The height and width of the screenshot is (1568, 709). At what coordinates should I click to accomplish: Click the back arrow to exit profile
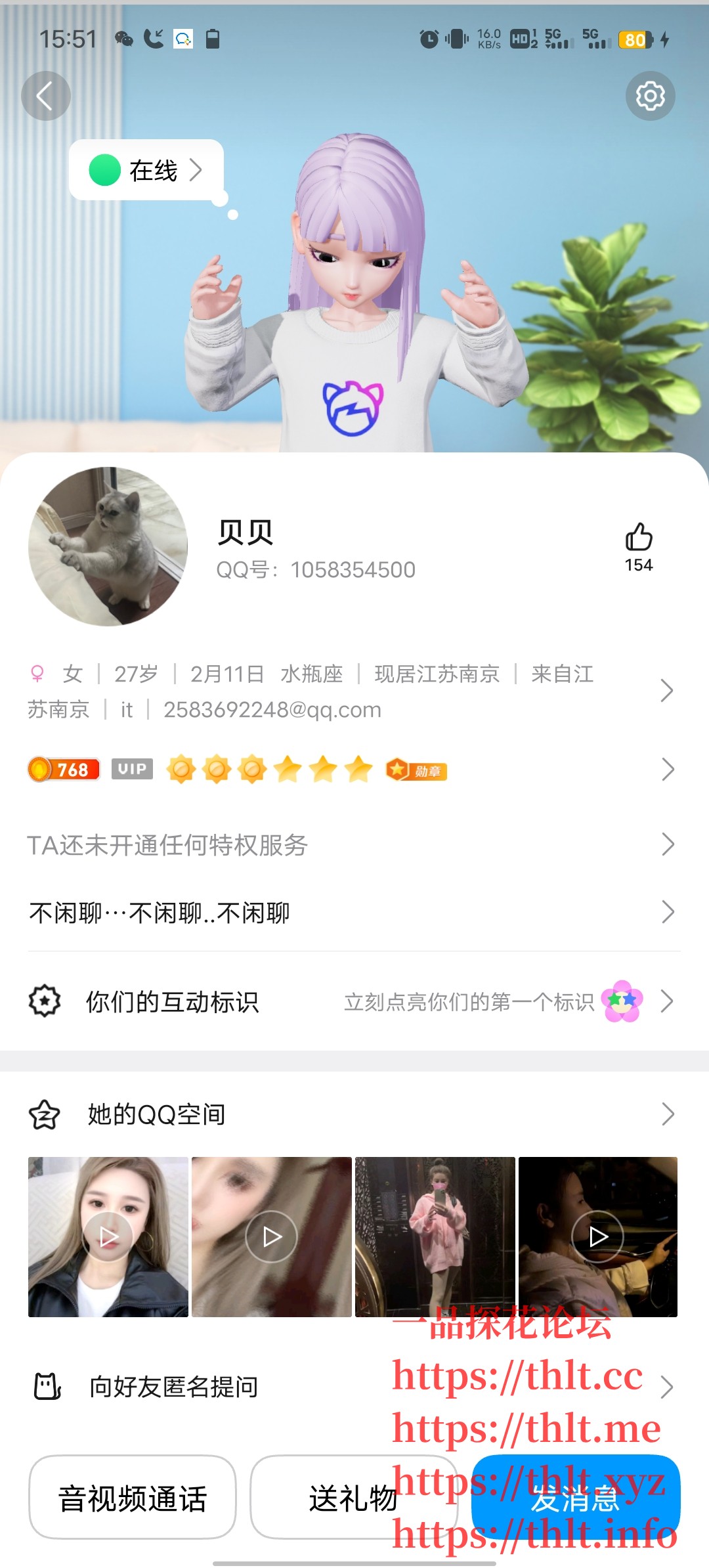tap(46, 95)
